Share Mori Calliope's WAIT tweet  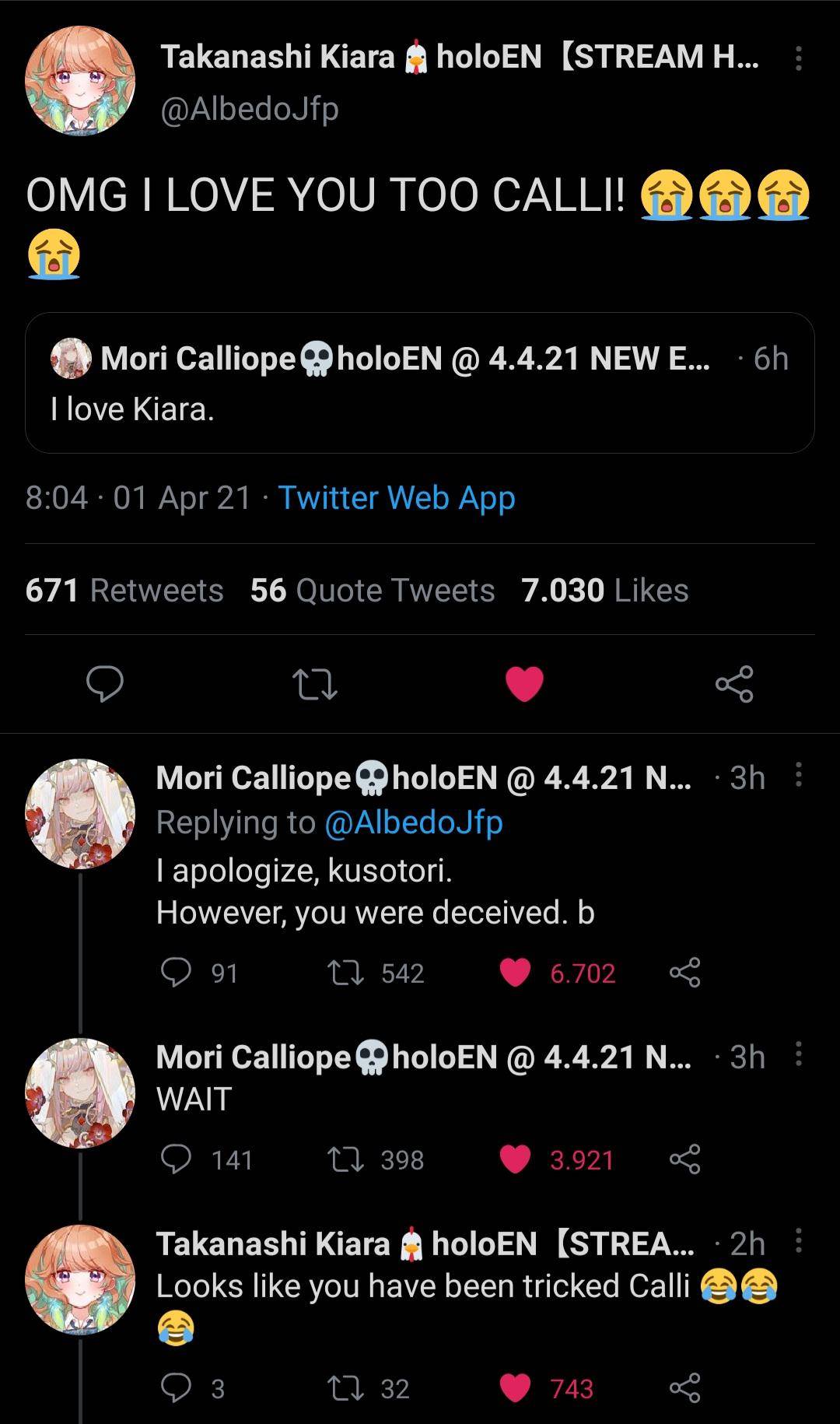tap(685, 1158)
